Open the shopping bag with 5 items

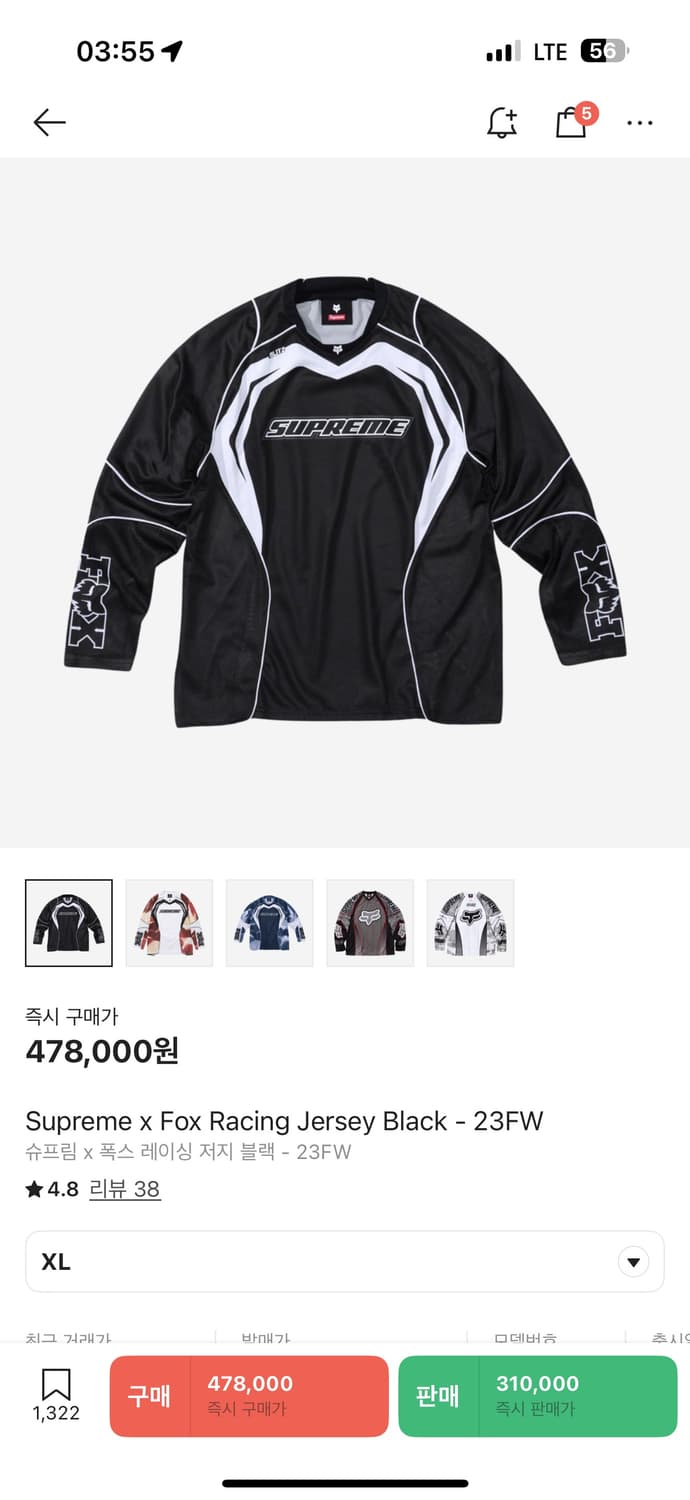pos(572,123)
